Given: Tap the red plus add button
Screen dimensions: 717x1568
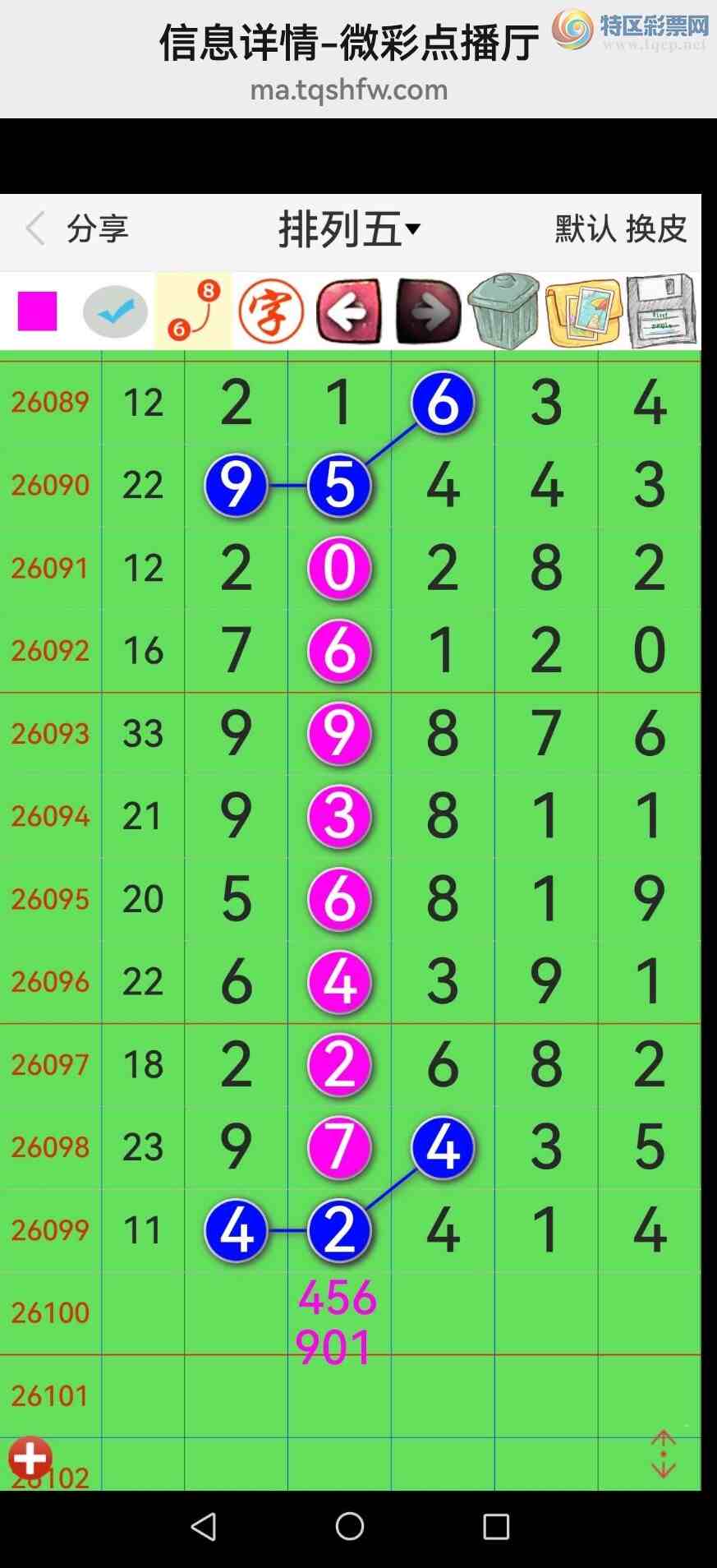Looking at the screenshot, I should 30,1458.
